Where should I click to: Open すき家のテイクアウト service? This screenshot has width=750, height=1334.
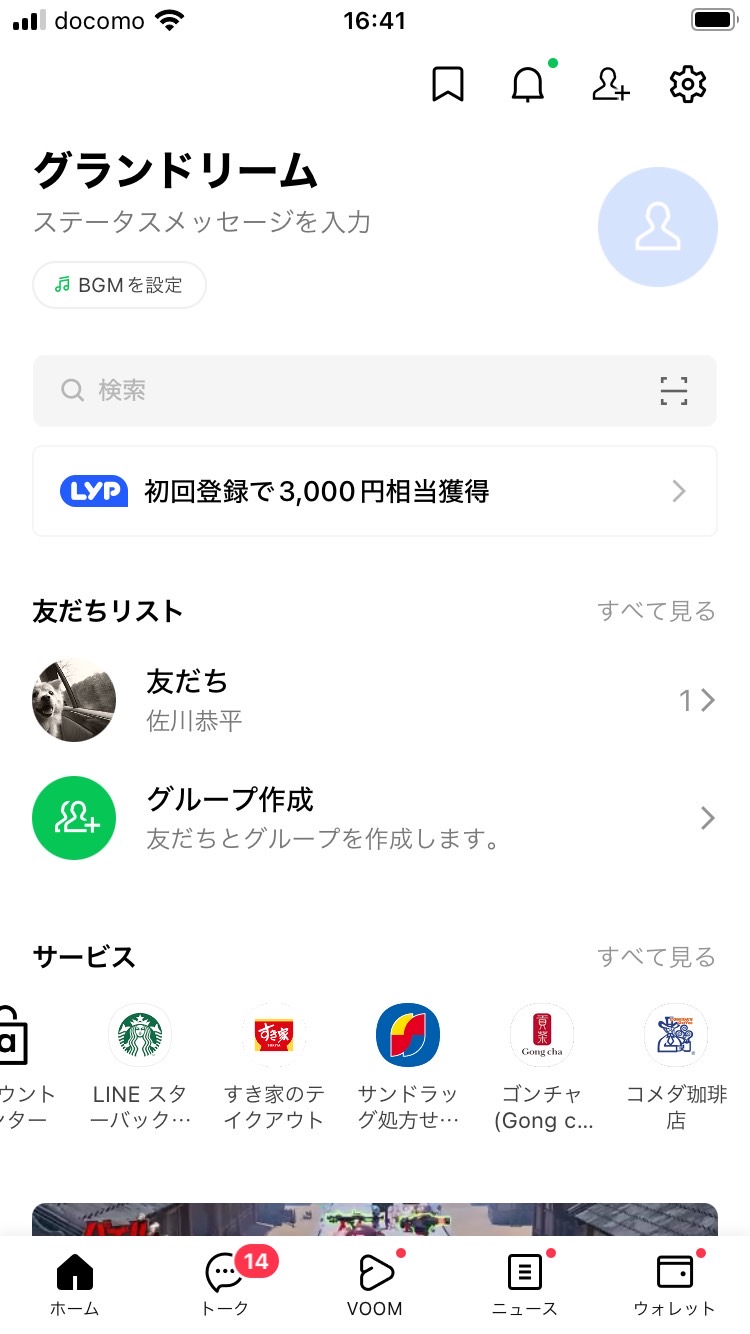(274, 1066)
